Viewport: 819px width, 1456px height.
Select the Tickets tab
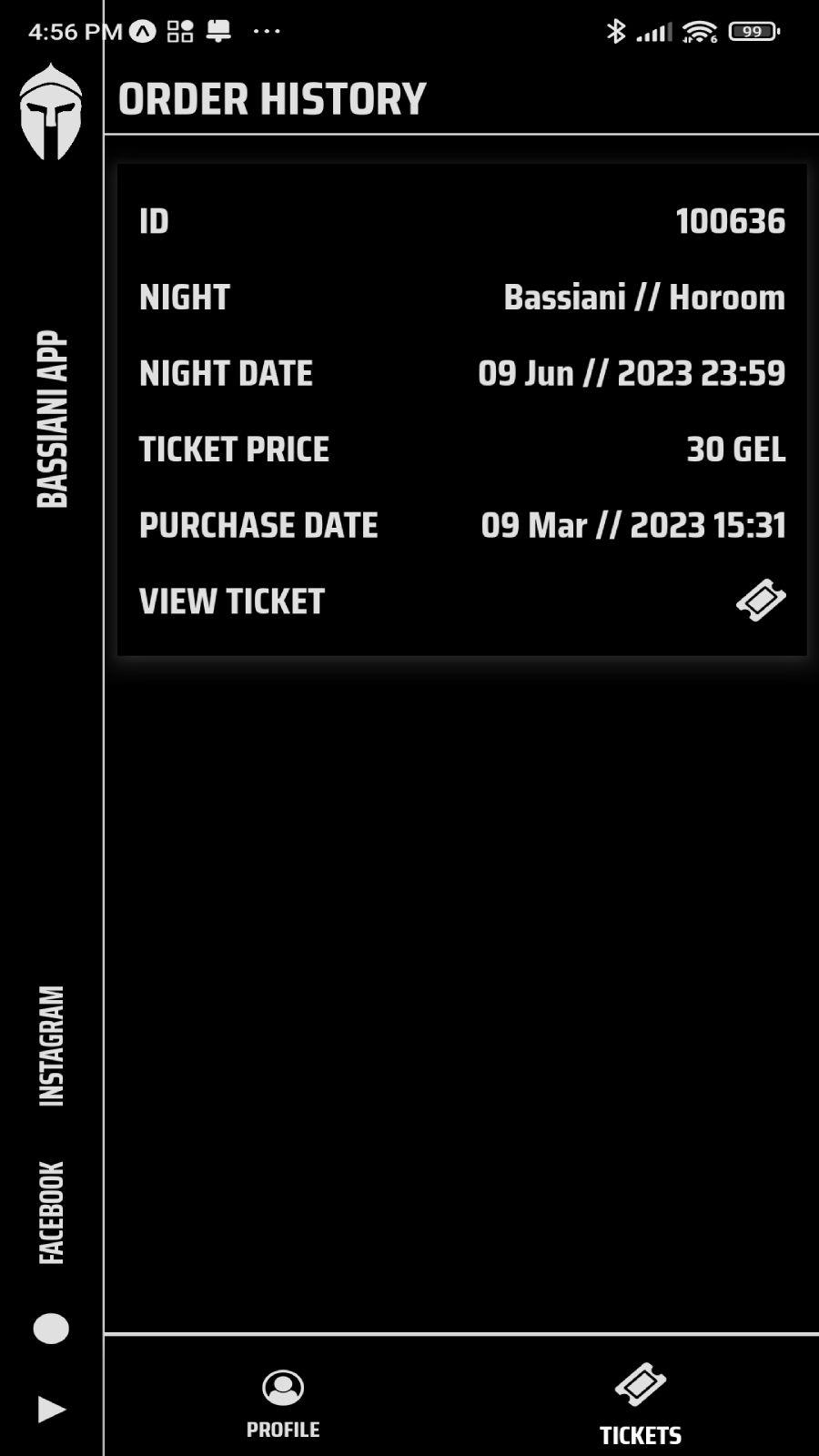[641, 1404]
